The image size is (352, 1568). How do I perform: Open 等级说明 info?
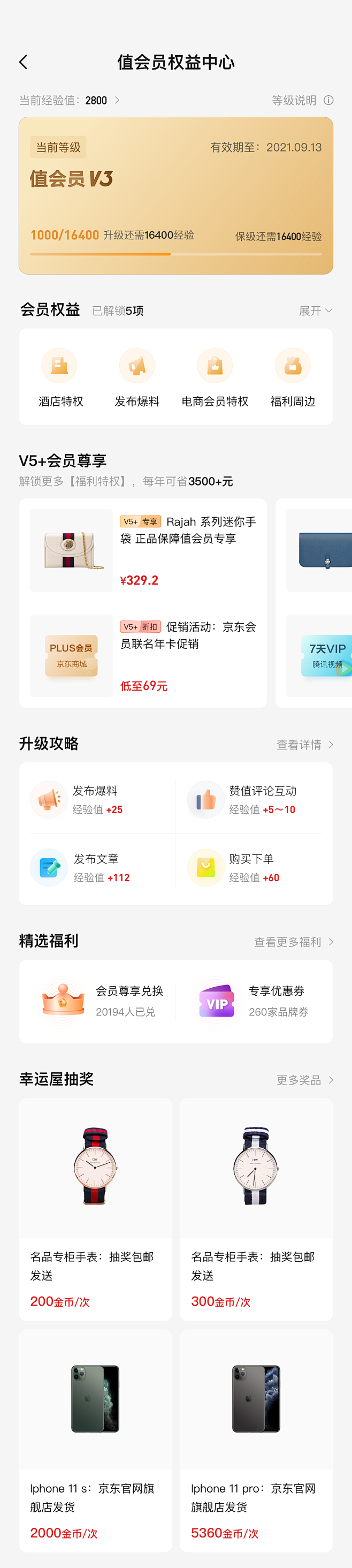pos(302,101)
